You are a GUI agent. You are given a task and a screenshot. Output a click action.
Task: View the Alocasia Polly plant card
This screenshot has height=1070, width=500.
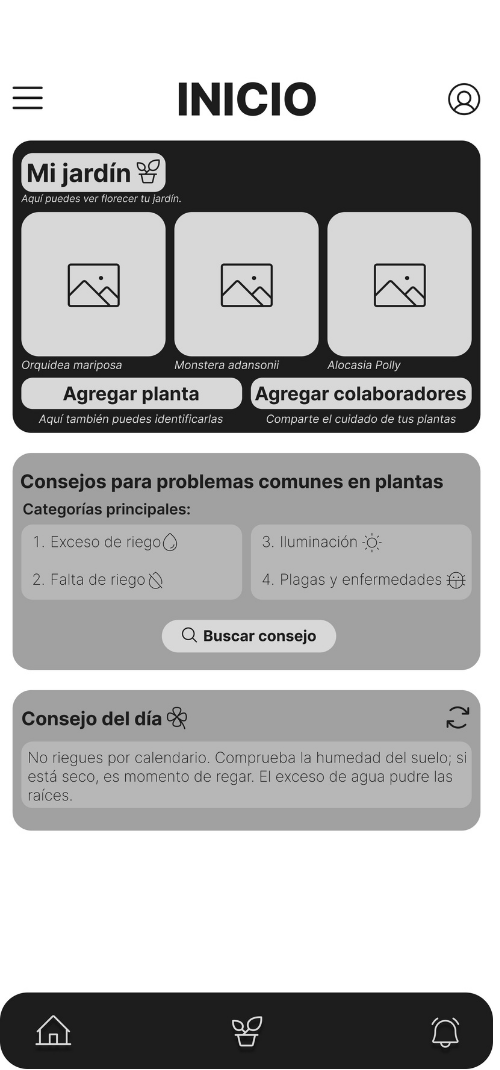click(399, 284)
